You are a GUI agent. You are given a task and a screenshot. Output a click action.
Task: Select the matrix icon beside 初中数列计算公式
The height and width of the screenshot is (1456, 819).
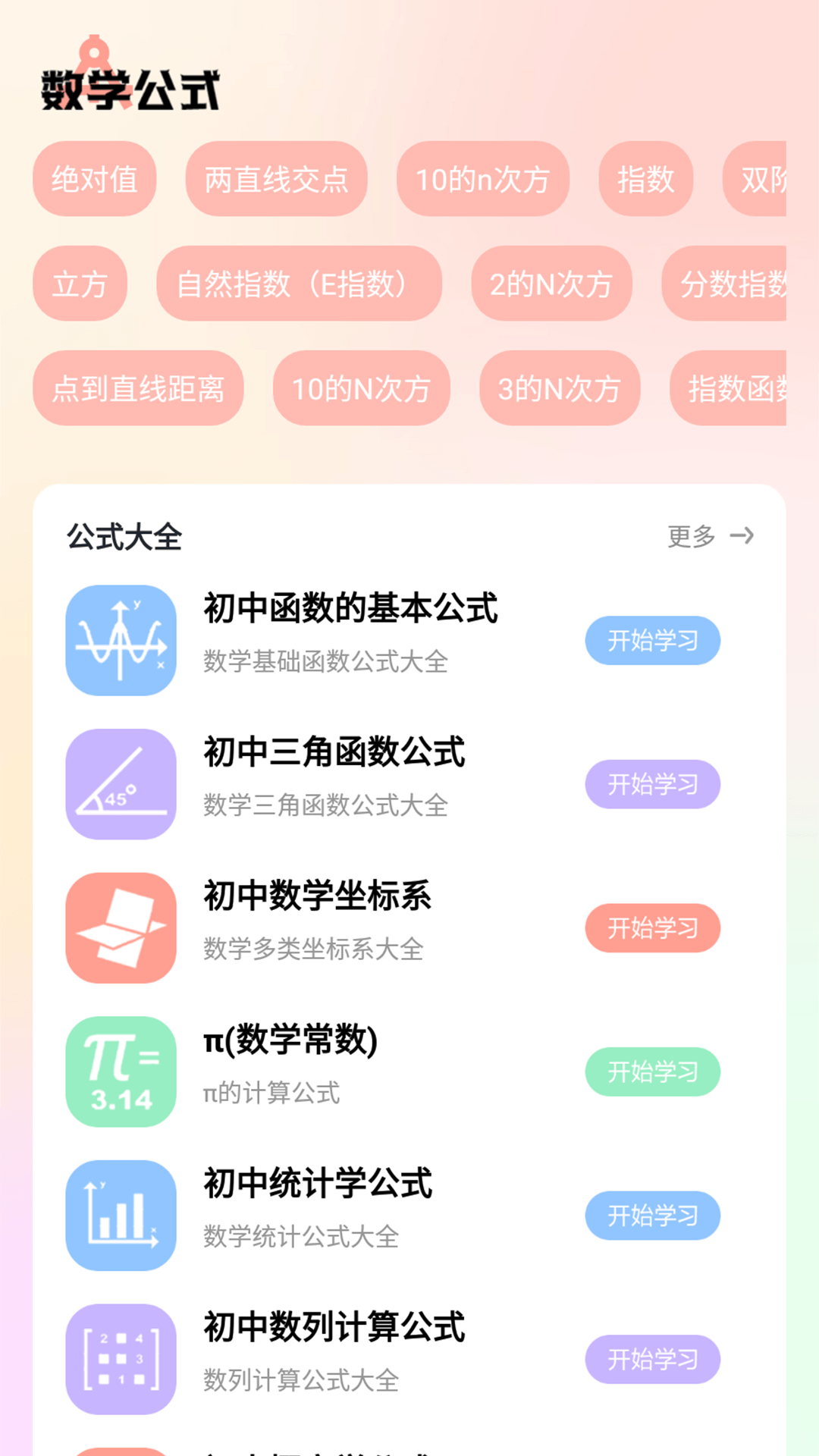pyautogui.click(x=120, y=1359)
